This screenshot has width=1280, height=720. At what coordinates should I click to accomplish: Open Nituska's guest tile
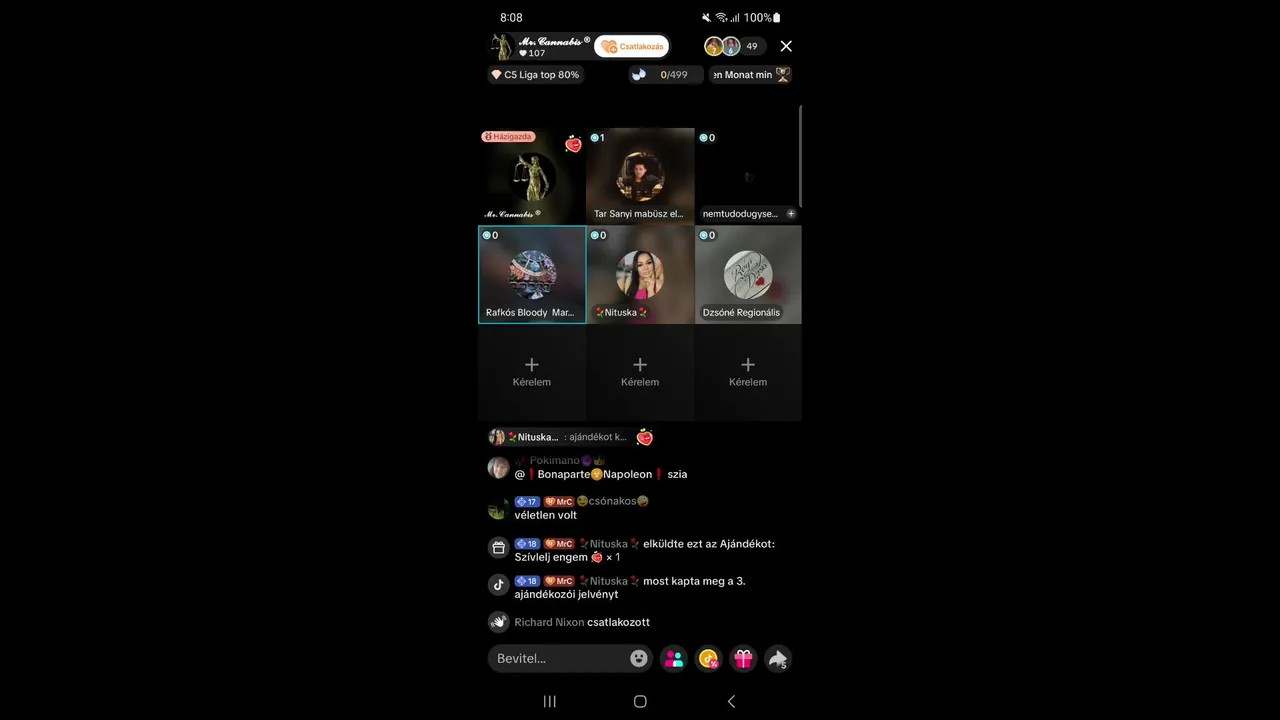640,275
